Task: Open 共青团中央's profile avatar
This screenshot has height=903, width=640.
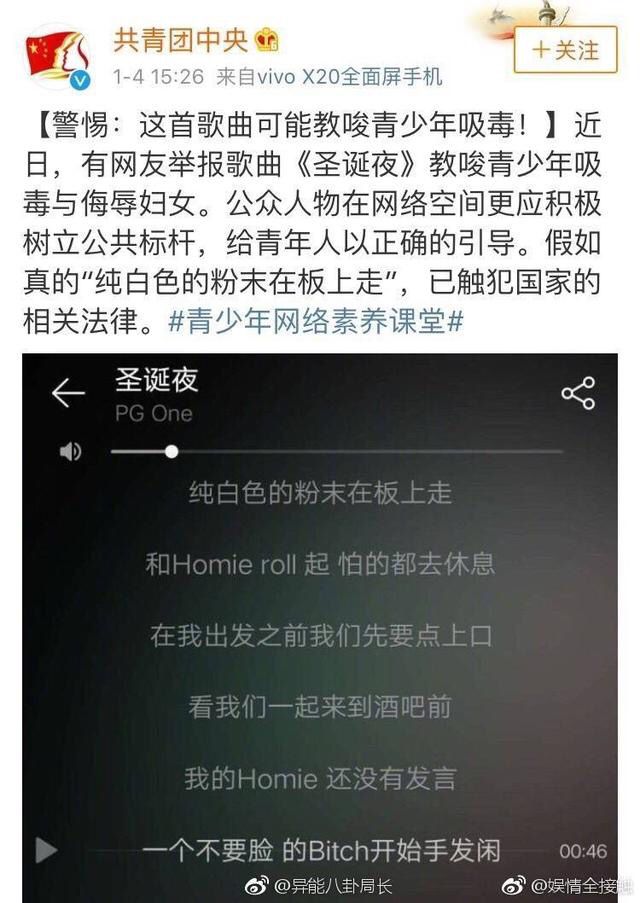Action: 57,54
